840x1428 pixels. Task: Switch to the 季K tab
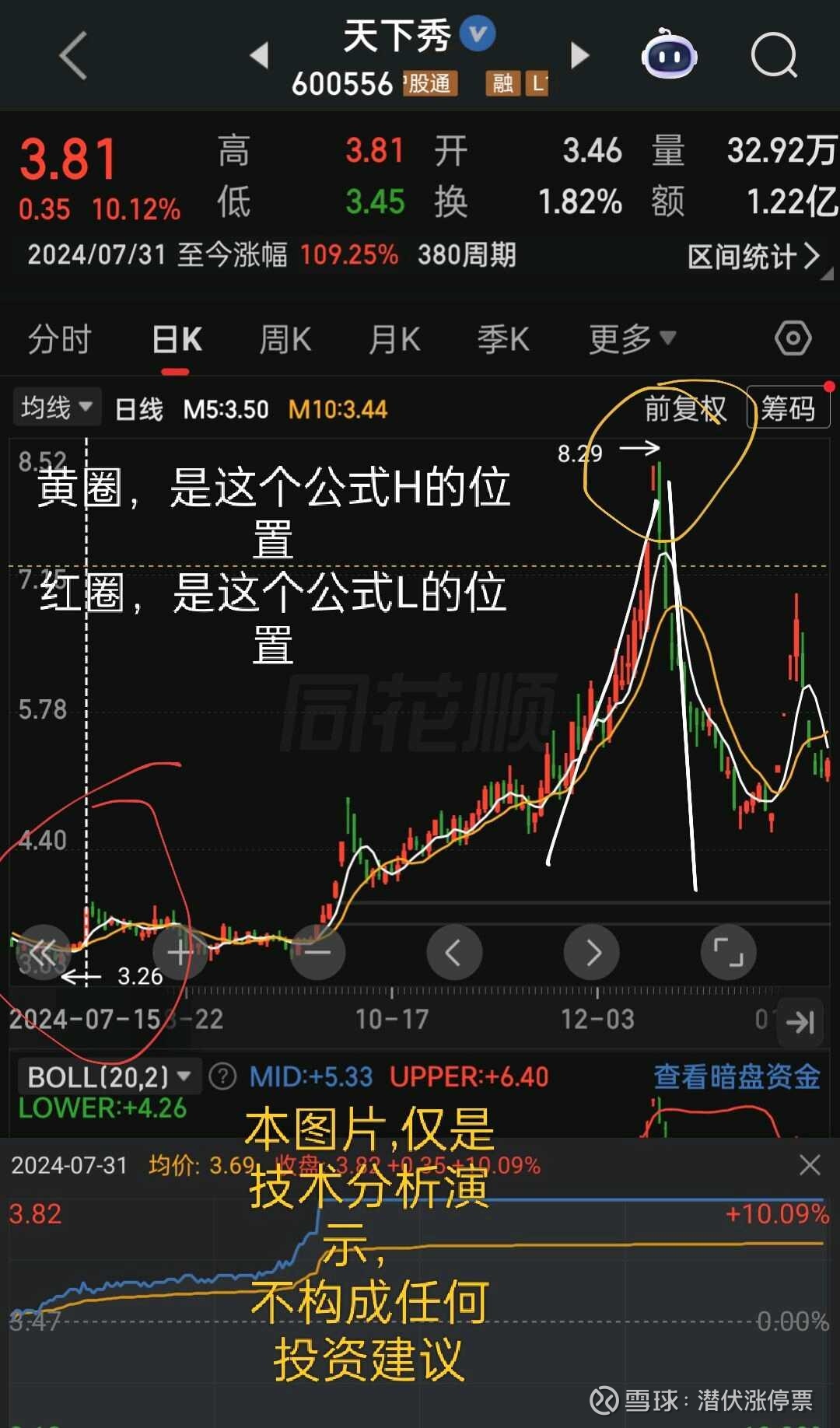pyautogui.click(x=503, y=340)
